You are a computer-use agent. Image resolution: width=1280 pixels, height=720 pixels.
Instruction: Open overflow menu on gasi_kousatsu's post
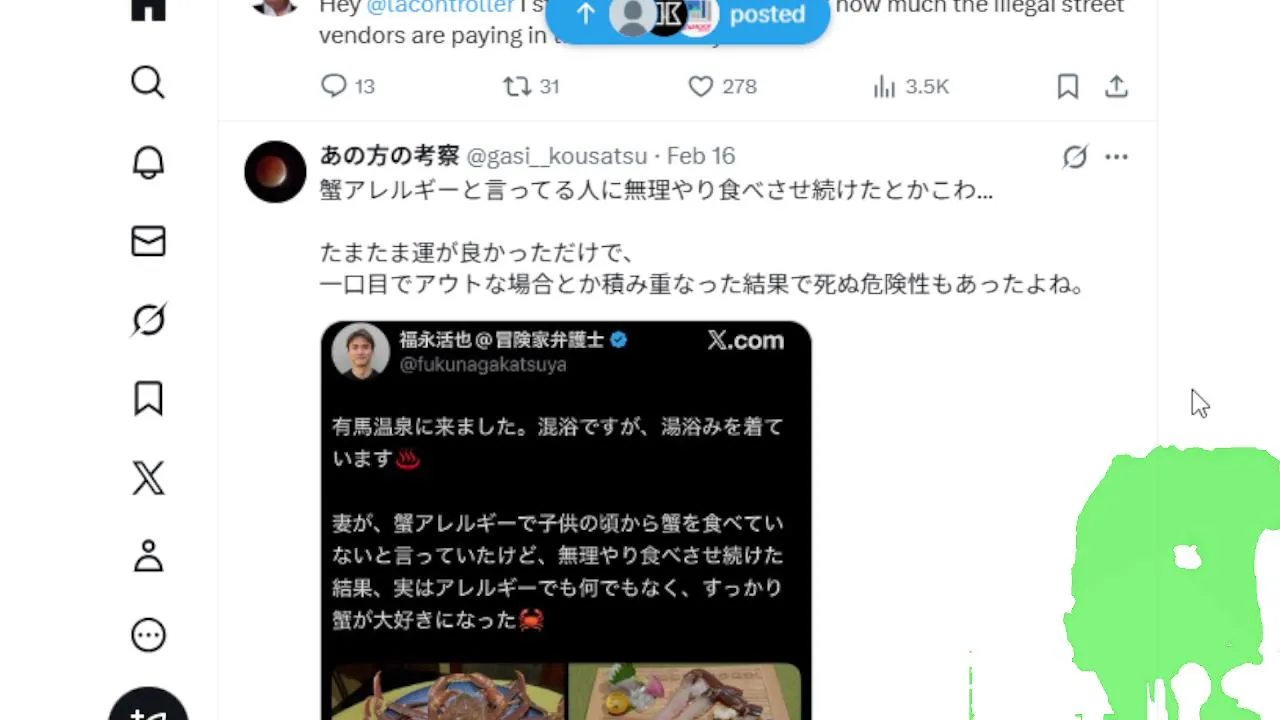[1116, 157]
